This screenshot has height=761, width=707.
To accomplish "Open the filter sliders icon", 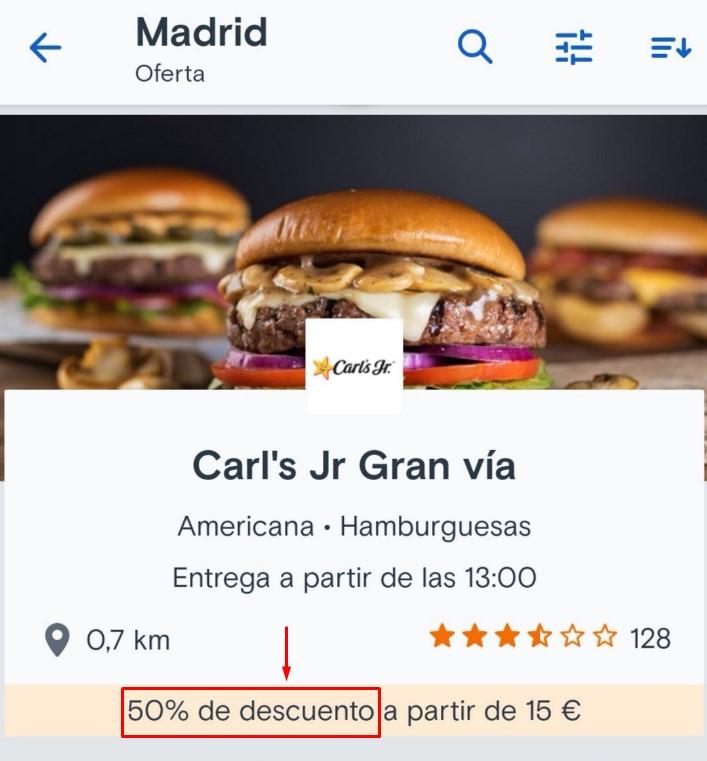I will point(574,47).
